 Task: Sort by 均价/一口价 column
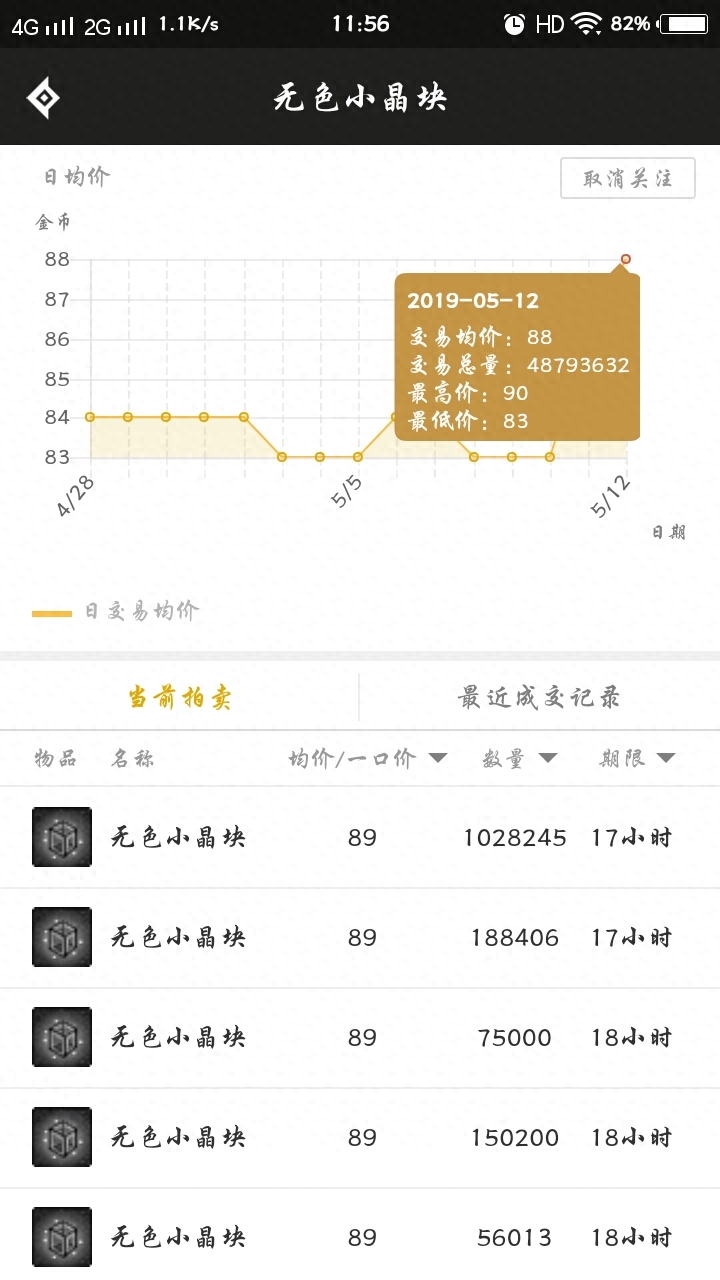[x=367, y=758]
